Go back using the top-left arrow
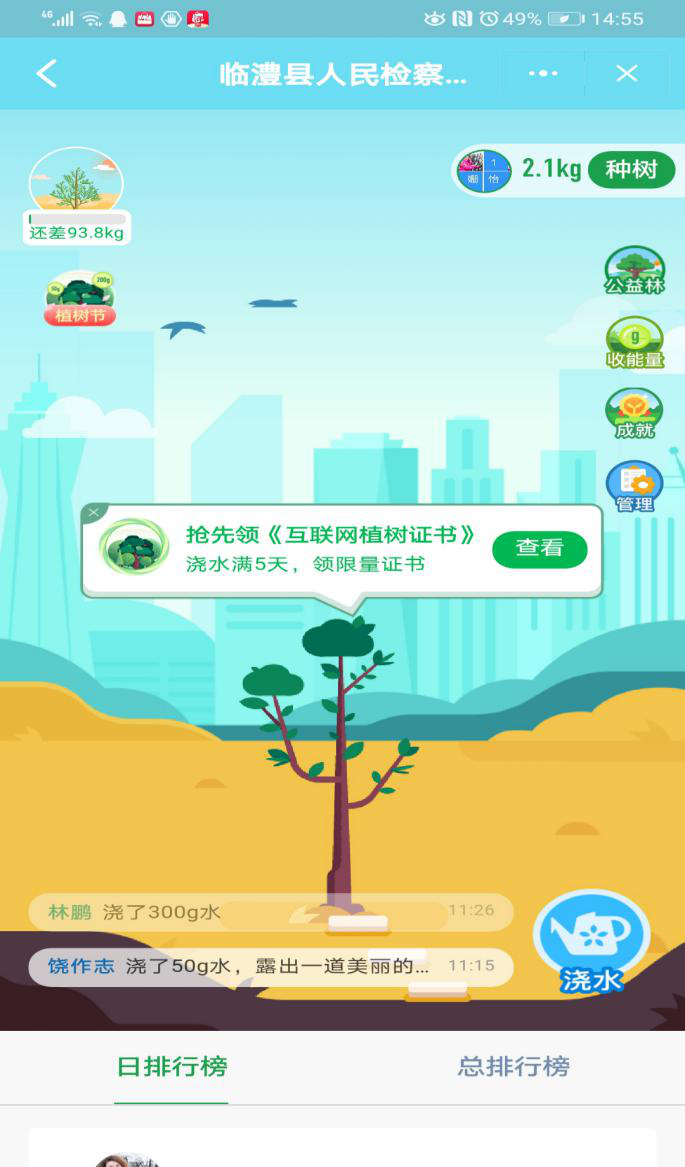Screen dimensions: 685x1167 [46, 73]
